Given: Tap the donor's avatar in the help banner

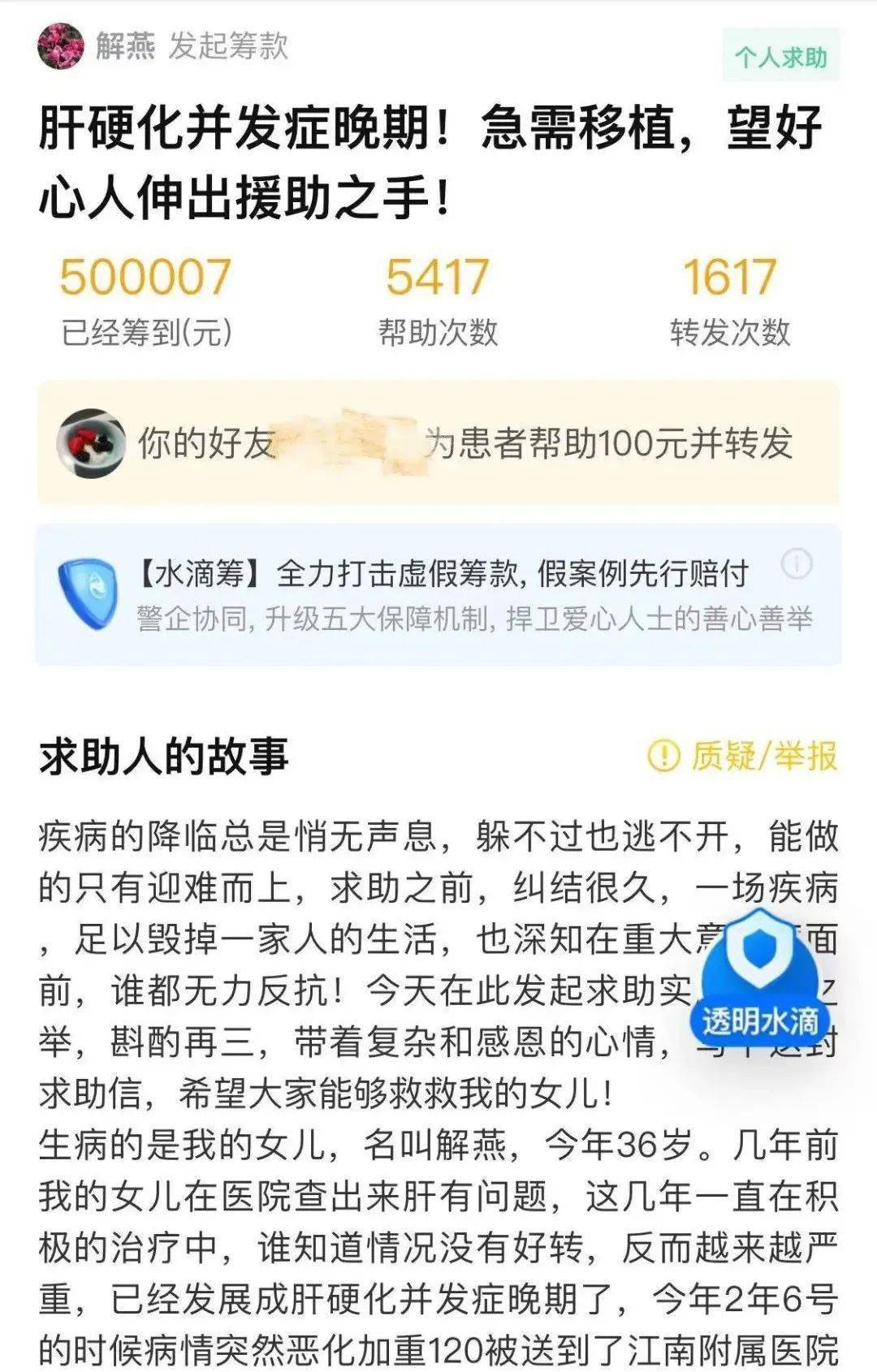Looking at the screenshot, I should [x=91, y=442].
